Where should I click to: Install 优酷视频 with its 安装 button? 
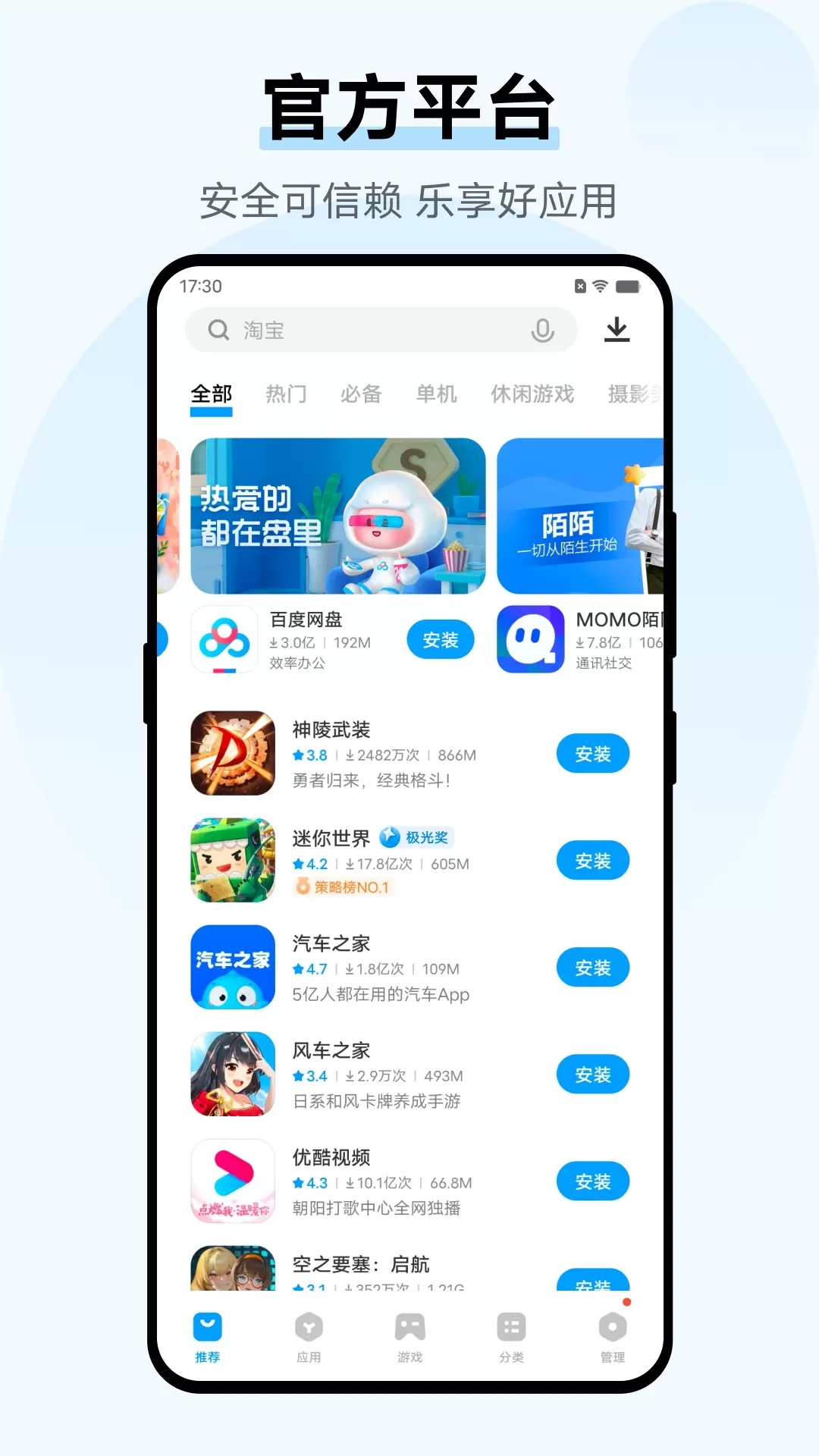point(594,1181)
